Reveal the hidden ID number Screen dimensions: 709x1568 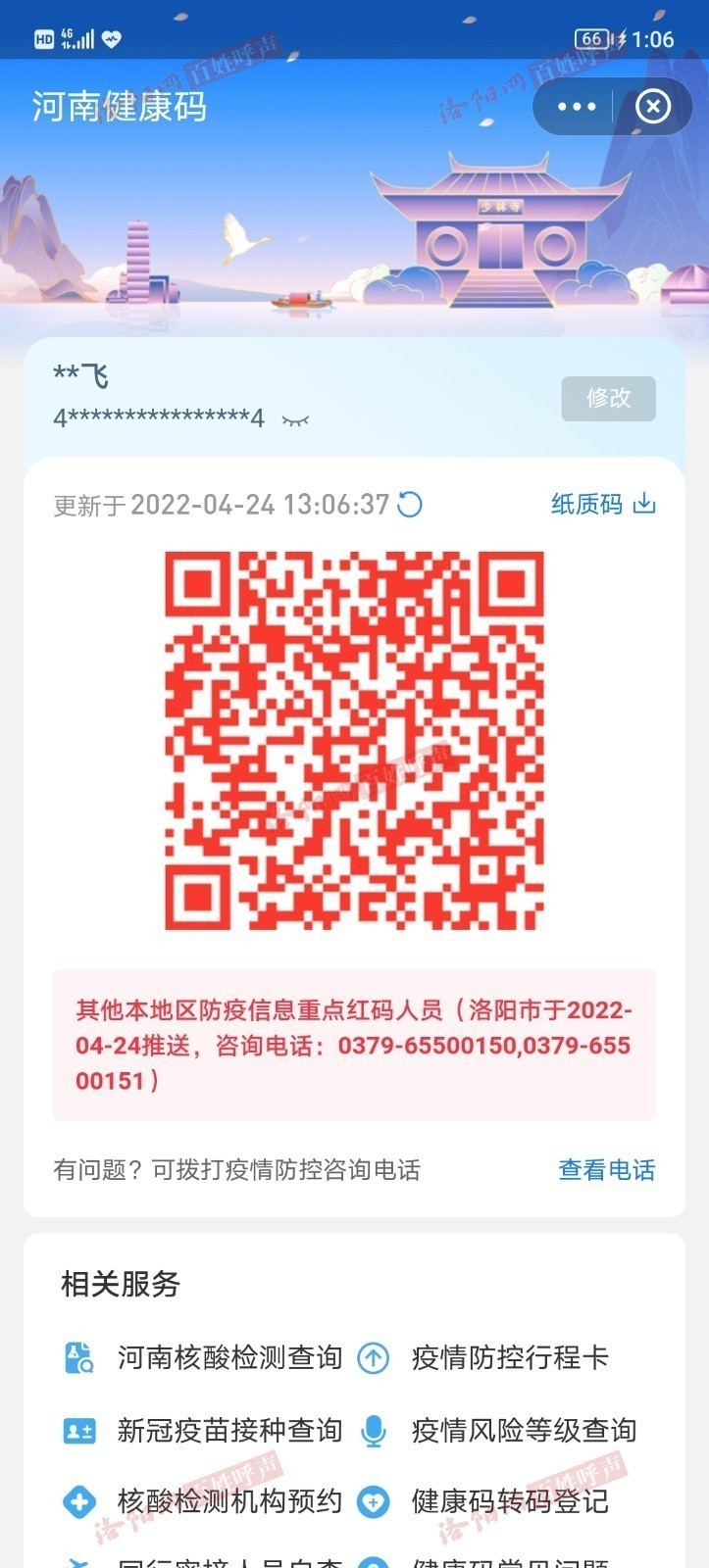point(295,420)
